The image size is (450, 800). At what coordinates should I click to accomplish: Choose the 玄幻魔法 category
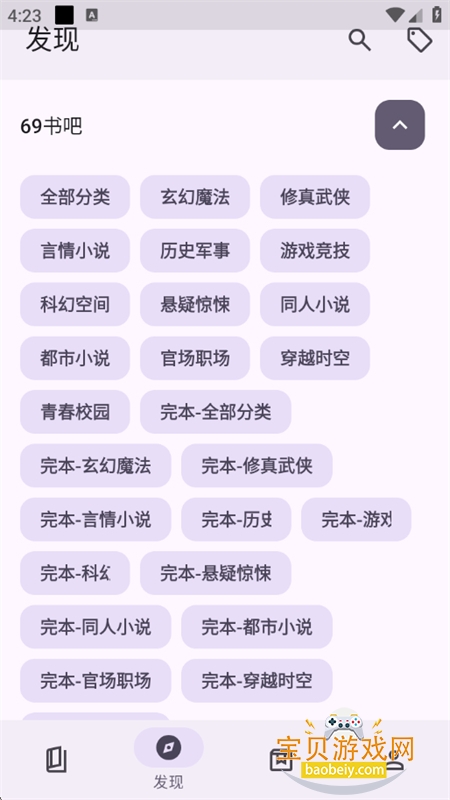pos(195,197)
